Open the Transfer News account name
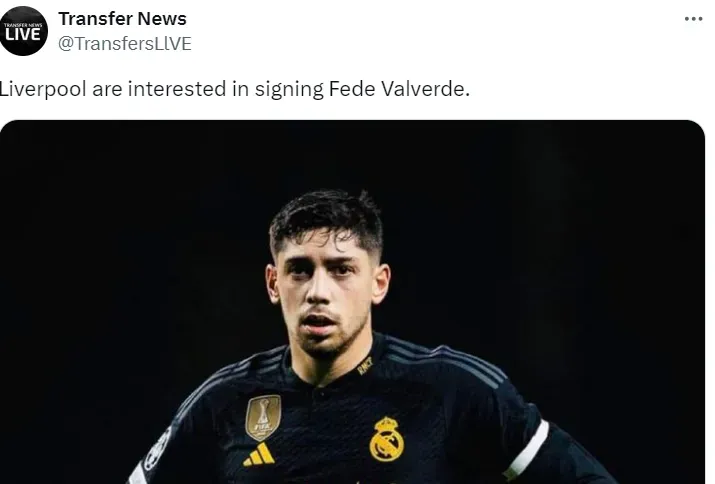715x484 pixels. (122, 19)
